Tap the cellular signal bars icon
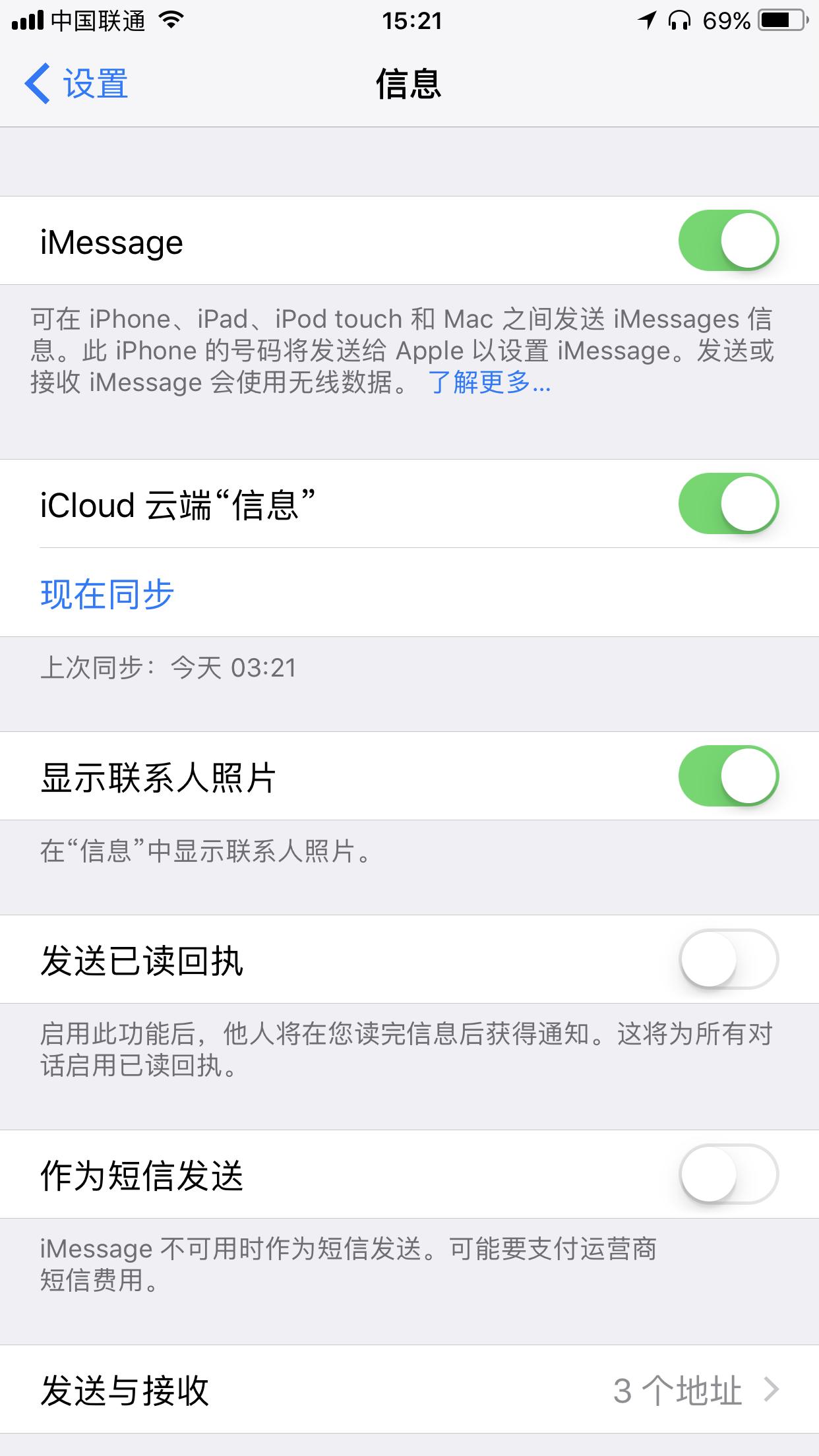819x1456 pixels. (x=28, y=21)
